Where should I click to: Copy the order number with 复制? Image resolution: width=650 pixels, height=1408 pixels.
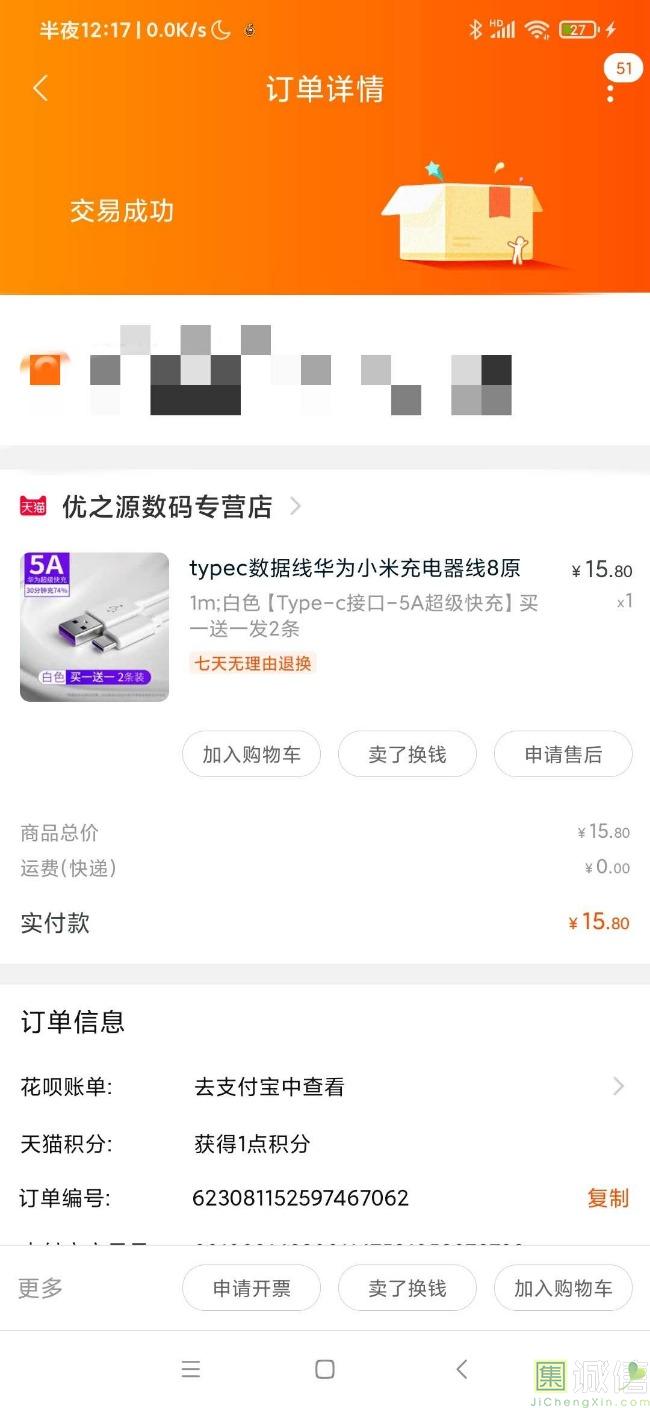(607, 1198)
